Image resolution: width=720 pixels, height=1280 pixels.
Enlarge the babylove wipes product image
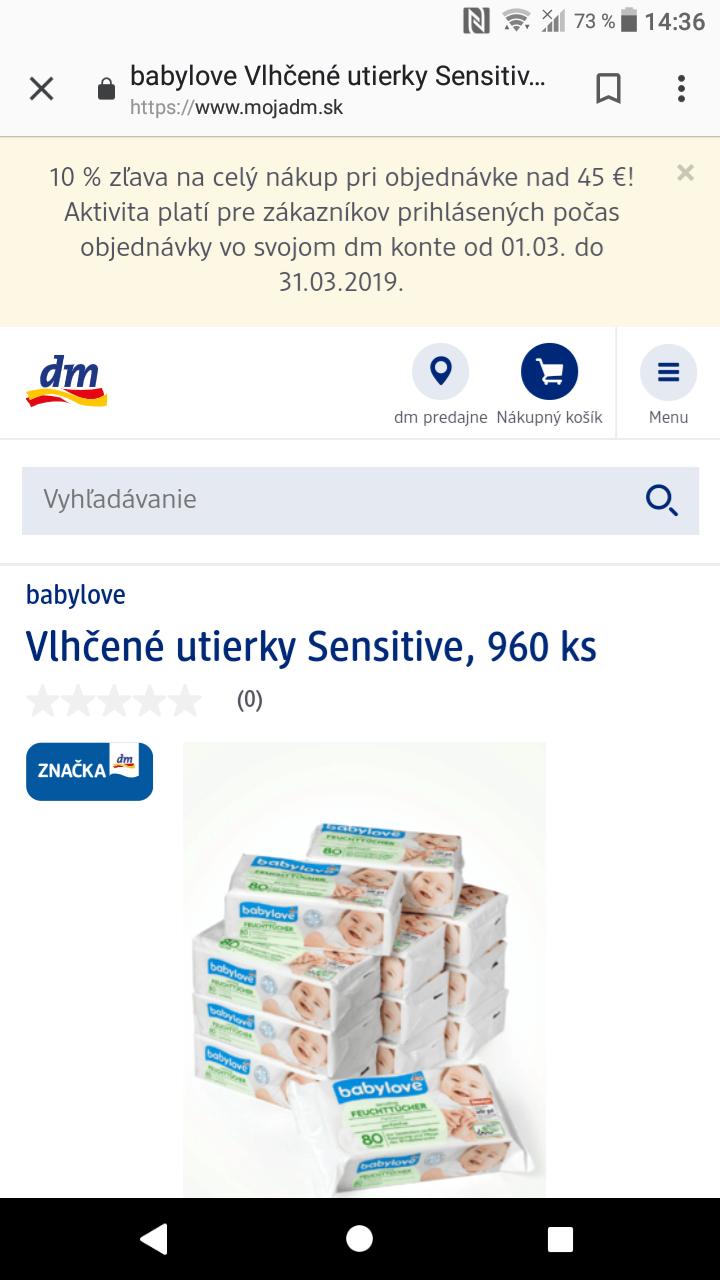pos(364,968)
